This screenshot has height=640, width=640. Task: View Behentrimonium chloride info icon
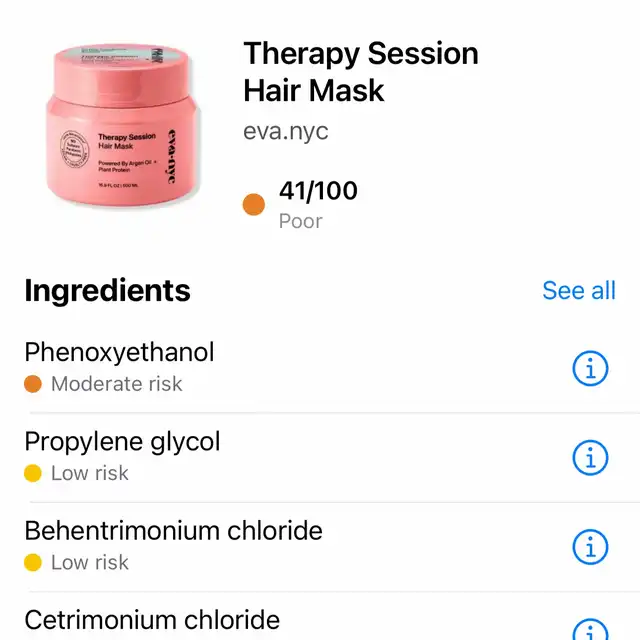[x=590, y=547]
